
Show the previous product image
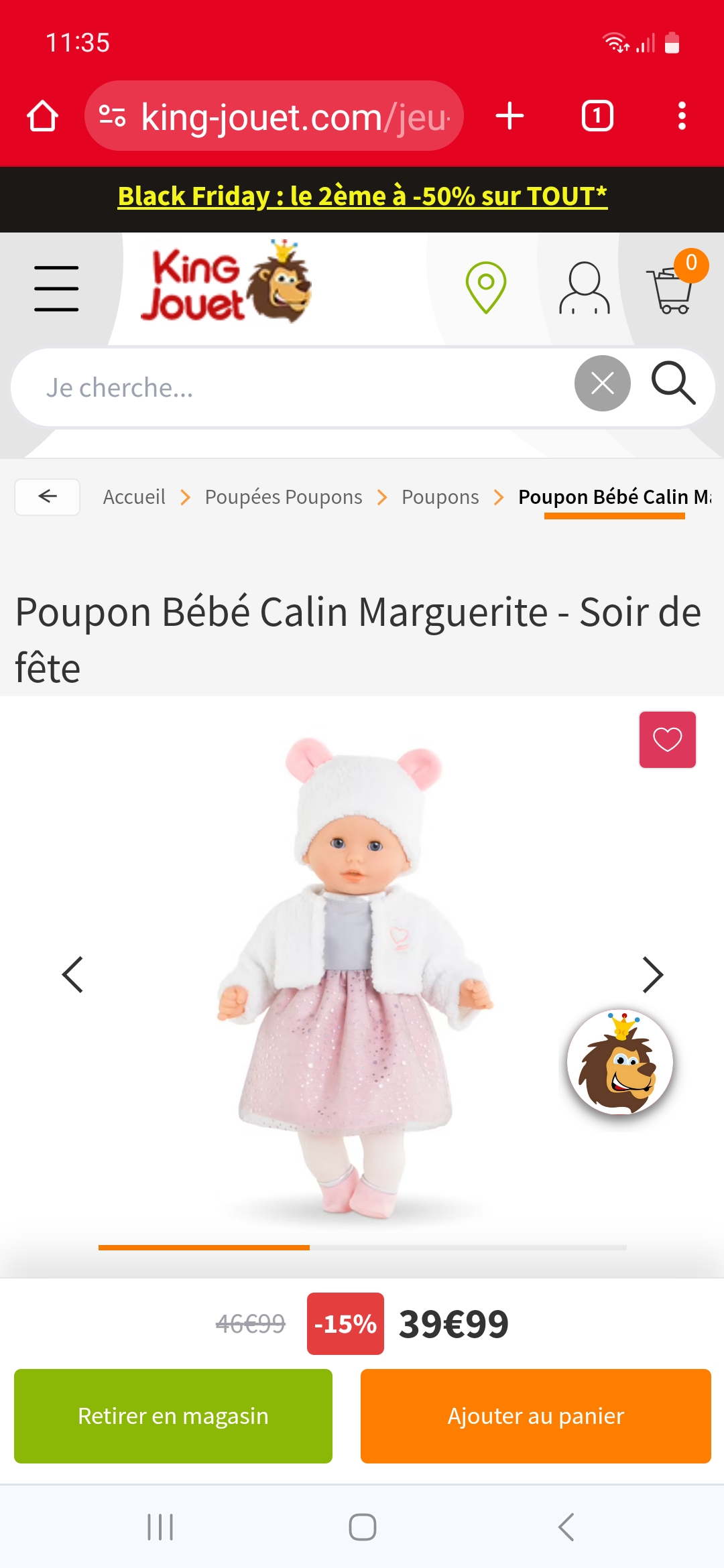coord(72,974)
